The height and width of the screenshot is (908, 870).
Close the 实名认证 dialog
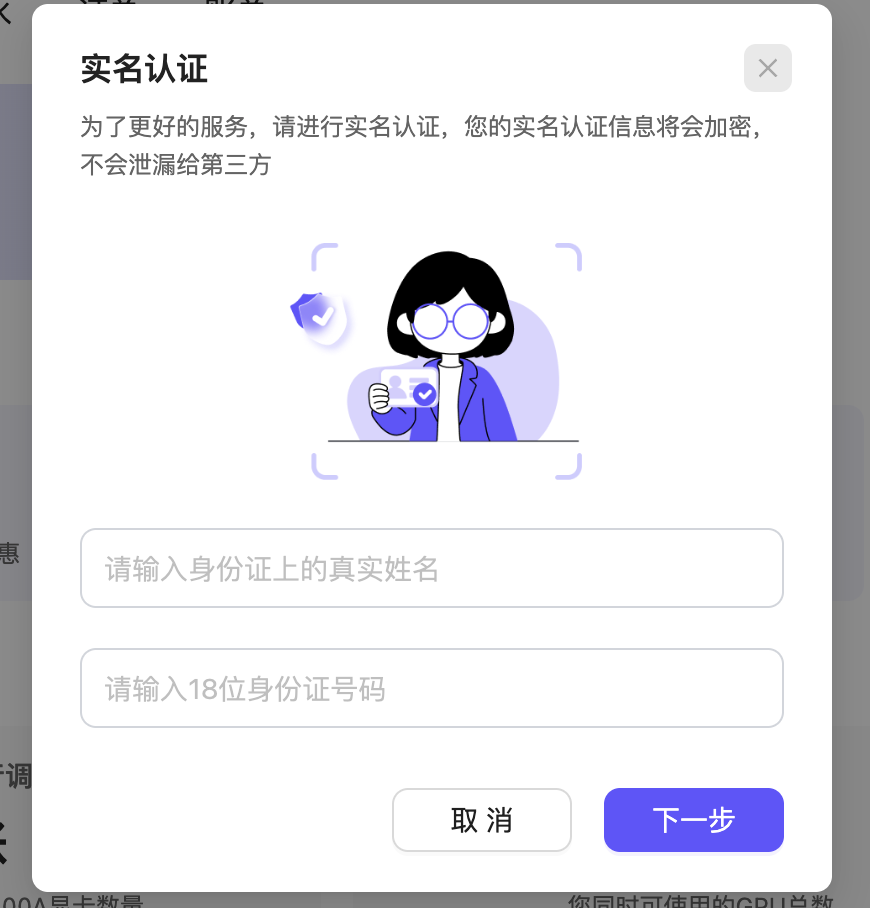coord(767,68)
